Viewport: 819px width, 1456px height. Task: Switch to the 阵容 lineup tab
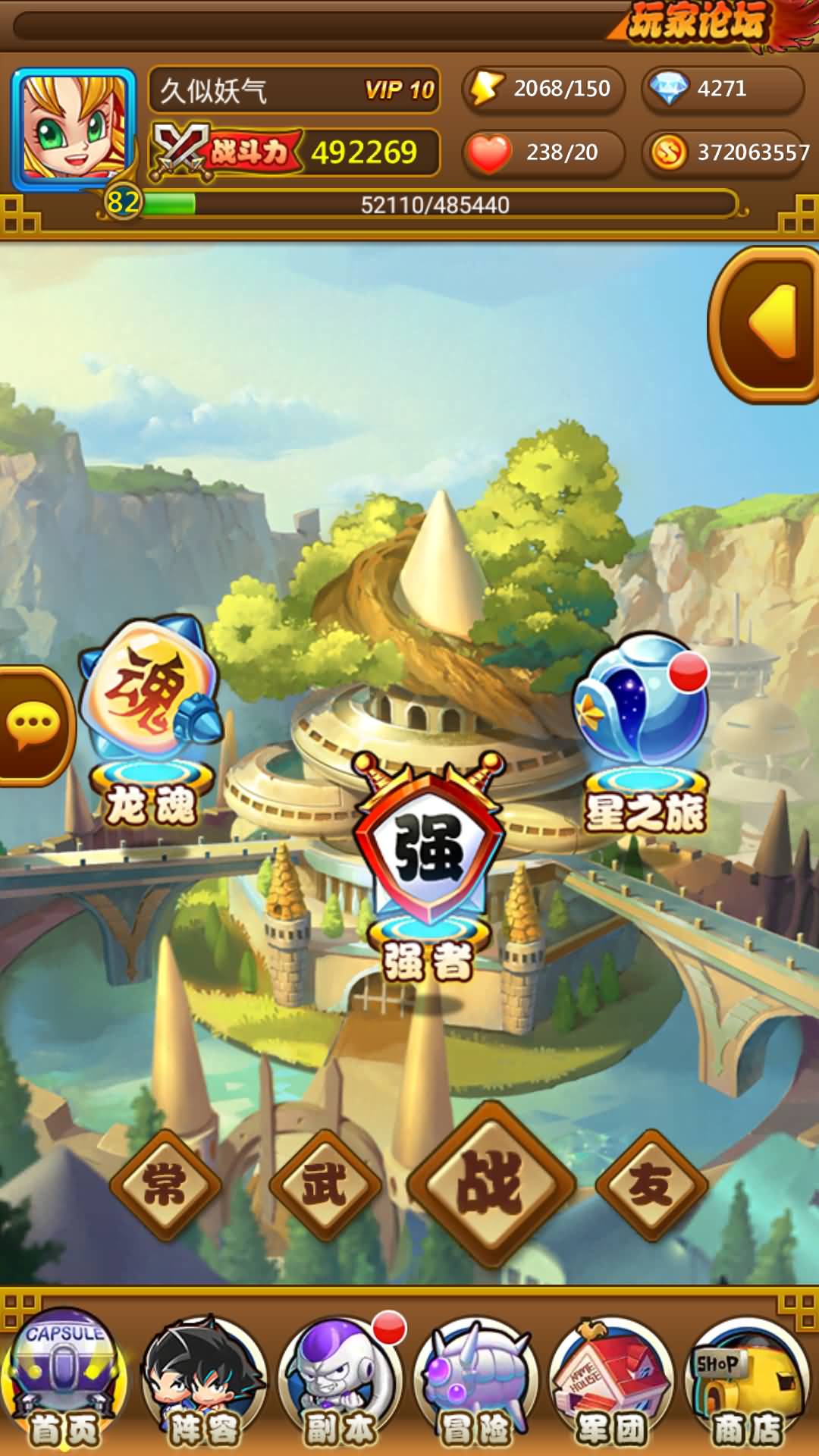click(203, 1382)
